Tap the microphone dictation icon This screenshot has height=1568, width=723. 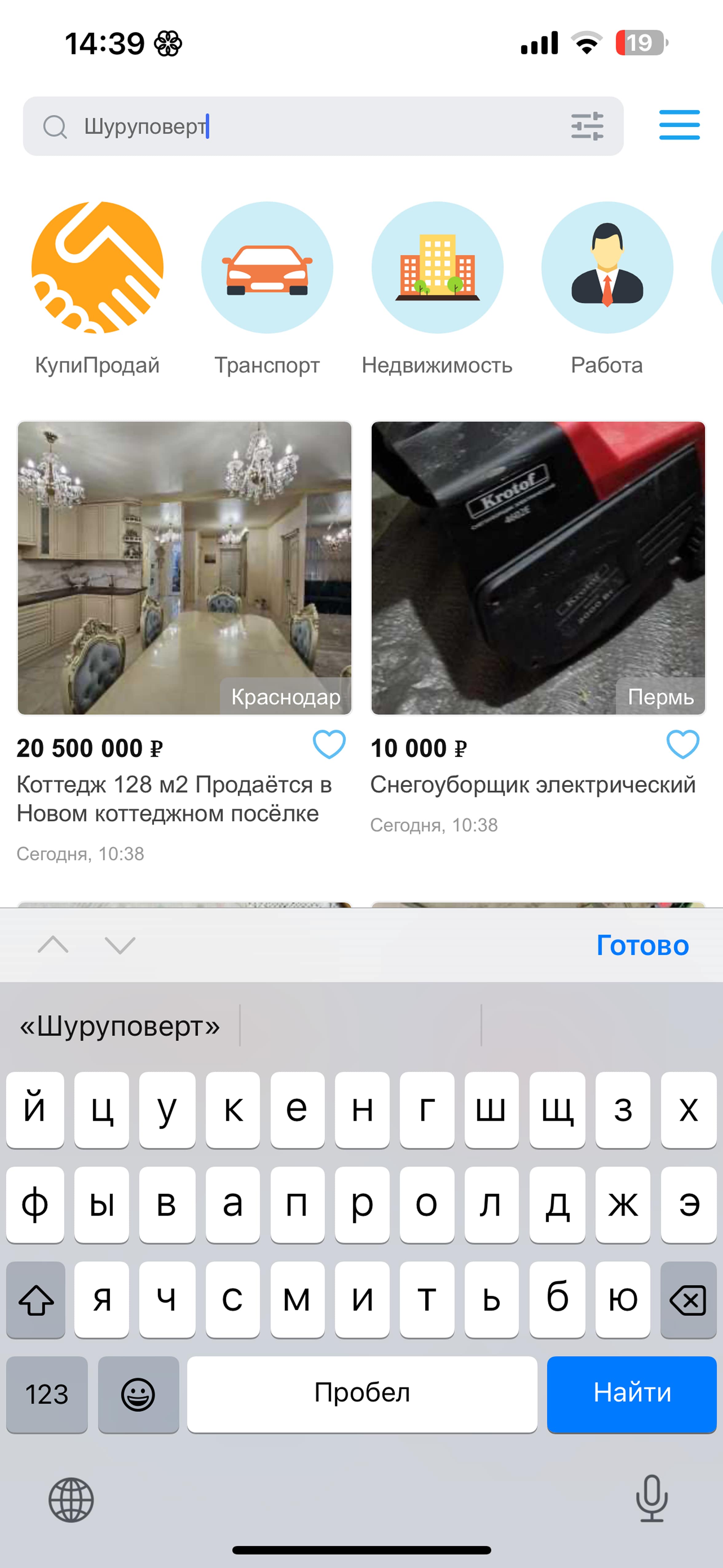pyautogui.click(x=651, y=1499)
